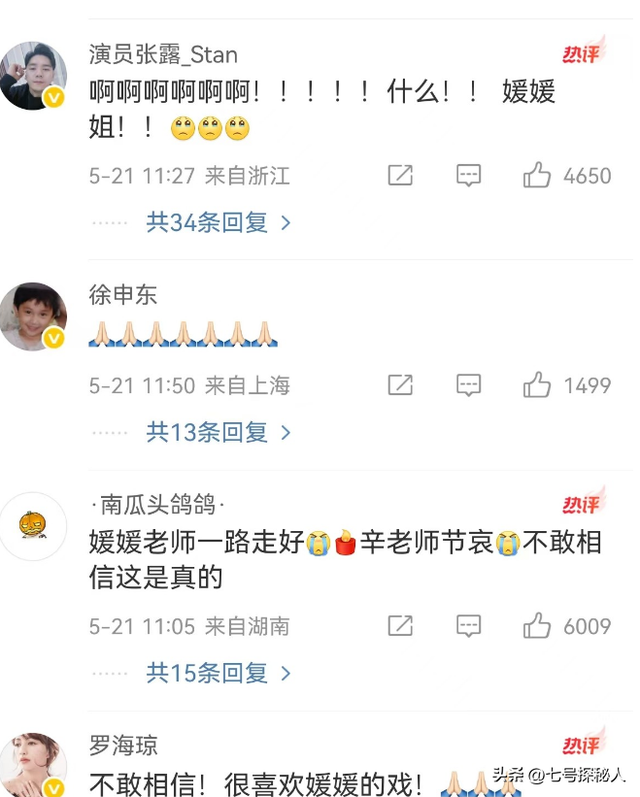
Task: Like 徐申东's comment
Action: tap(537, 385)
